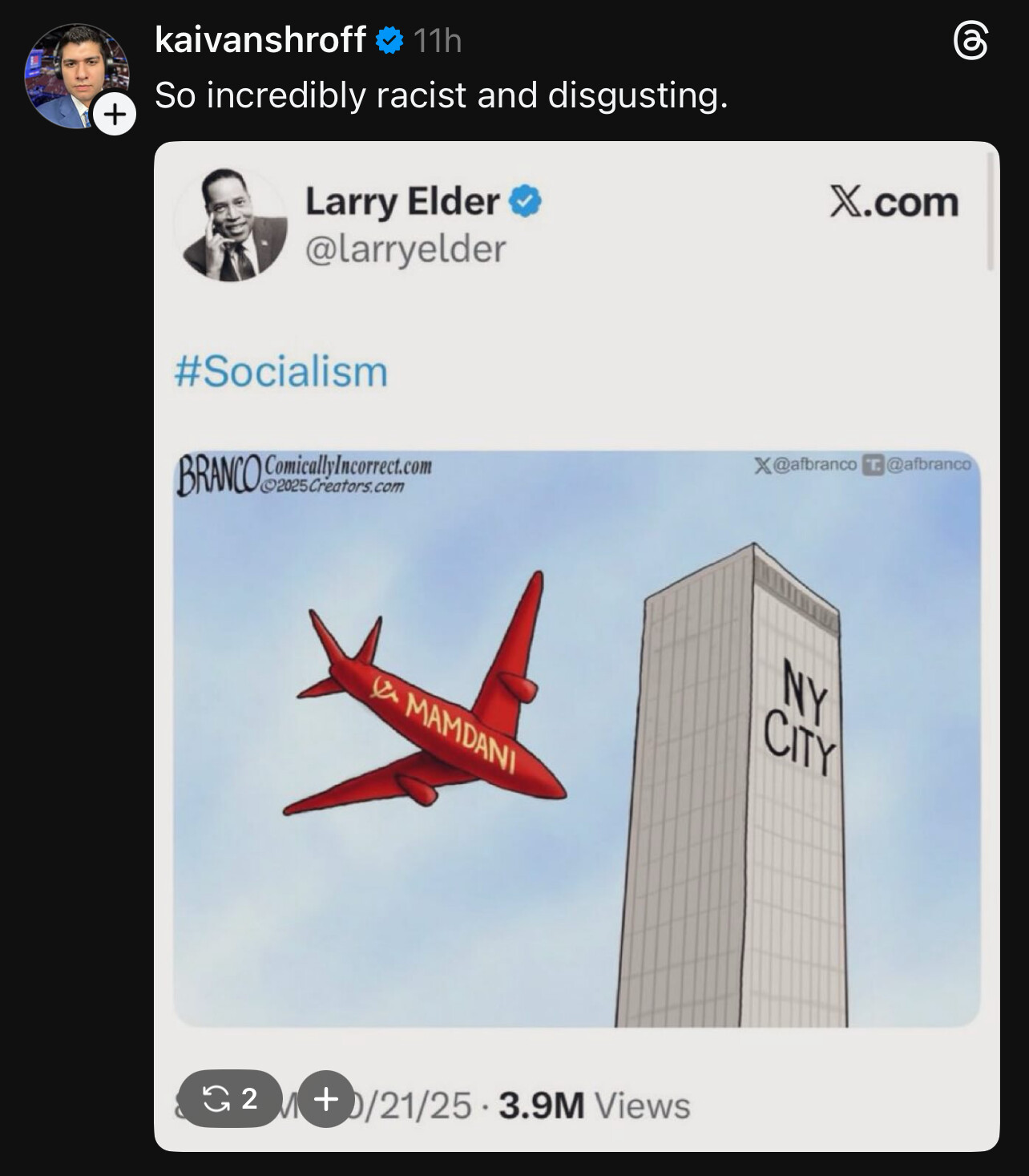The width and height of the screenshot is (1029, 1176).
Task: Open kaivanshroff's profile from username
Action: point(260,40)
